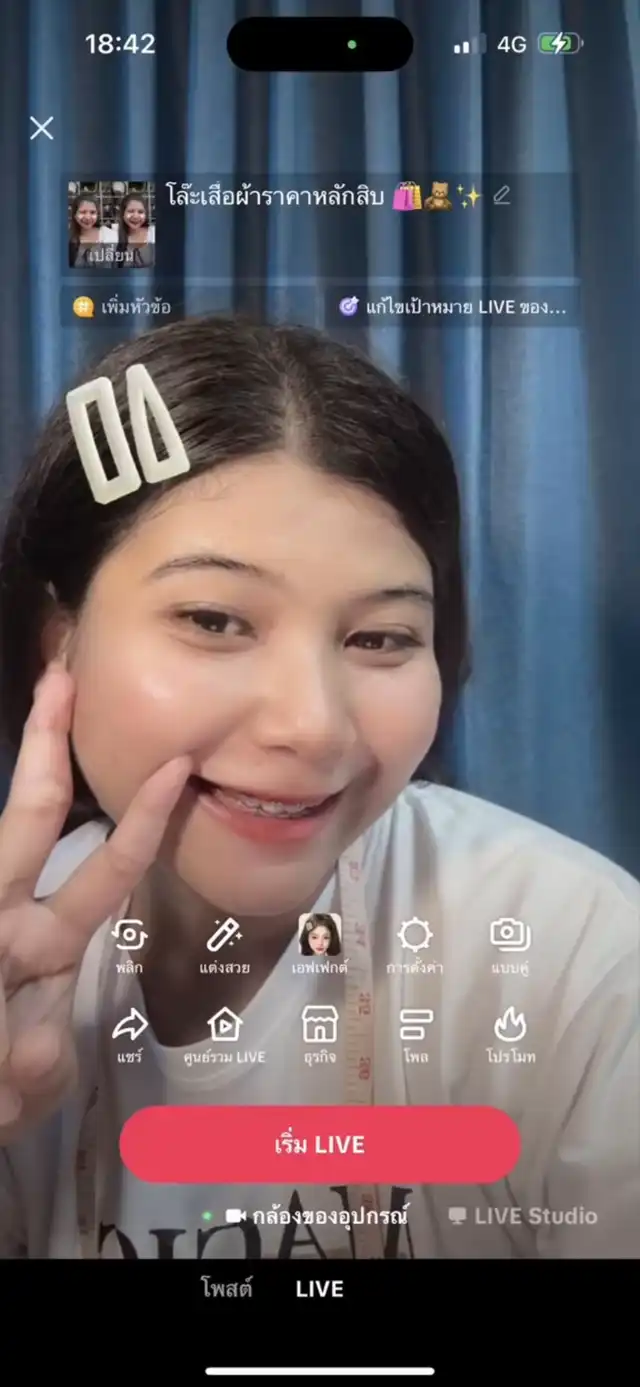The height and width of the screenshot is (1387, 640).
Task: Switch to LIVE Studio mode
Action: pyautogui.click(x=522, y=1216)
